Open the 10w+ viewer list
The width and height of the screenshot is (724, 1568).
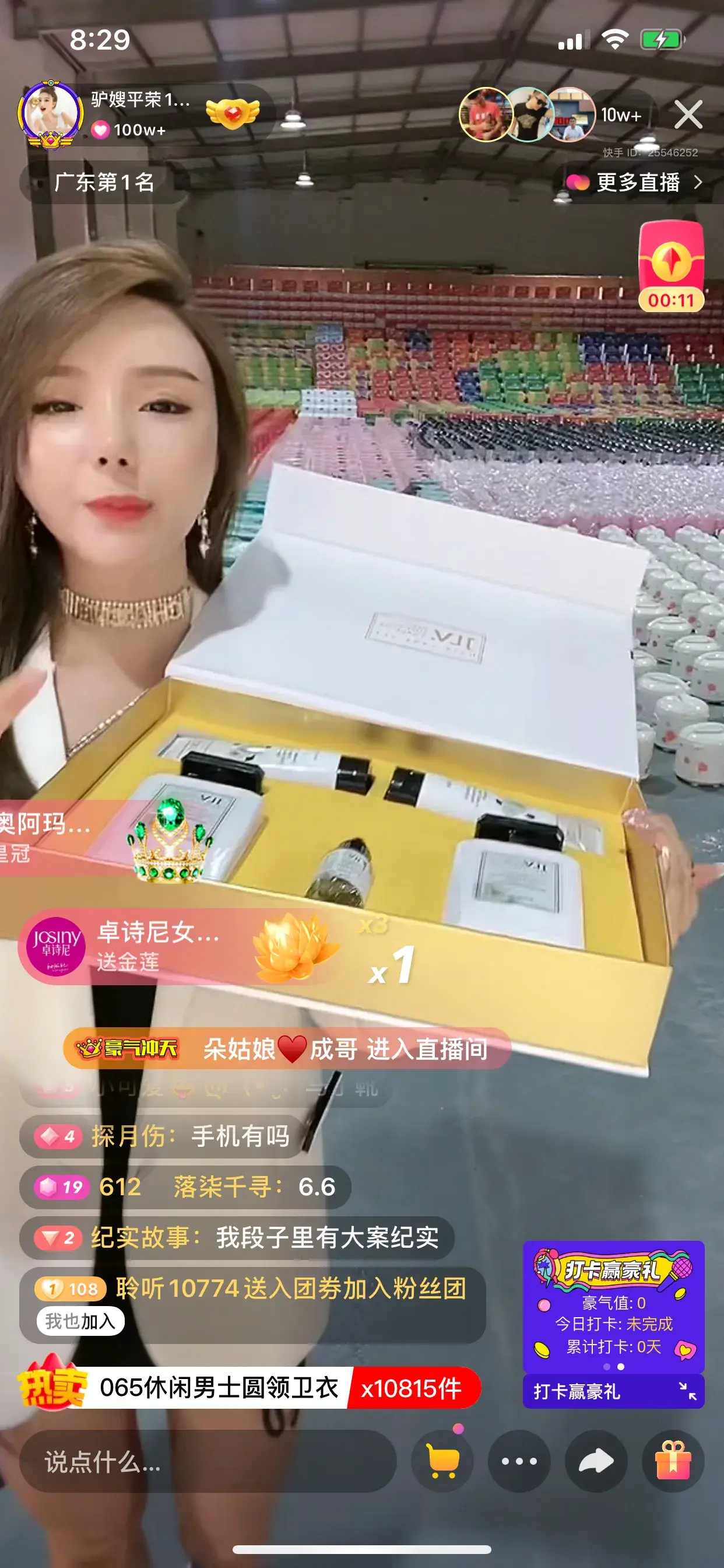tap(621, 115)
